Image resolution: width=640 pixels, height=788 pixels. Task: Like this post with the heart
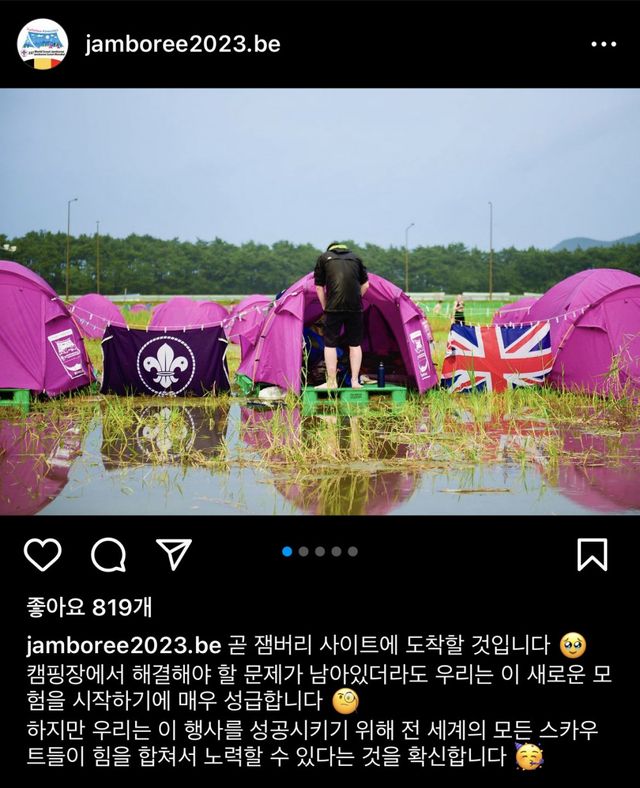42,554
